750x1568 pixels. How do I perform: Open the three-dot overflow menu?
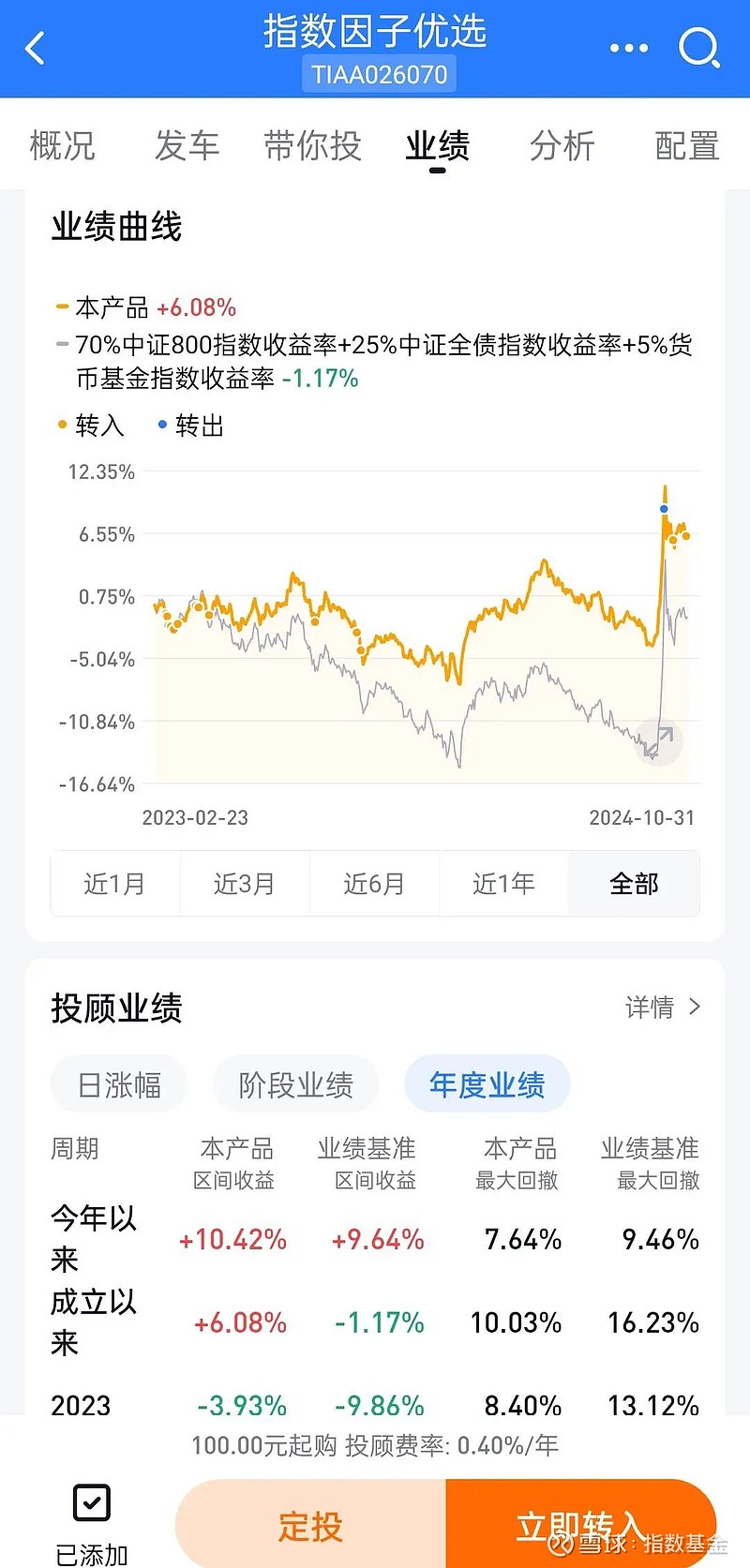pyautogui.click(x=628, y=48)
